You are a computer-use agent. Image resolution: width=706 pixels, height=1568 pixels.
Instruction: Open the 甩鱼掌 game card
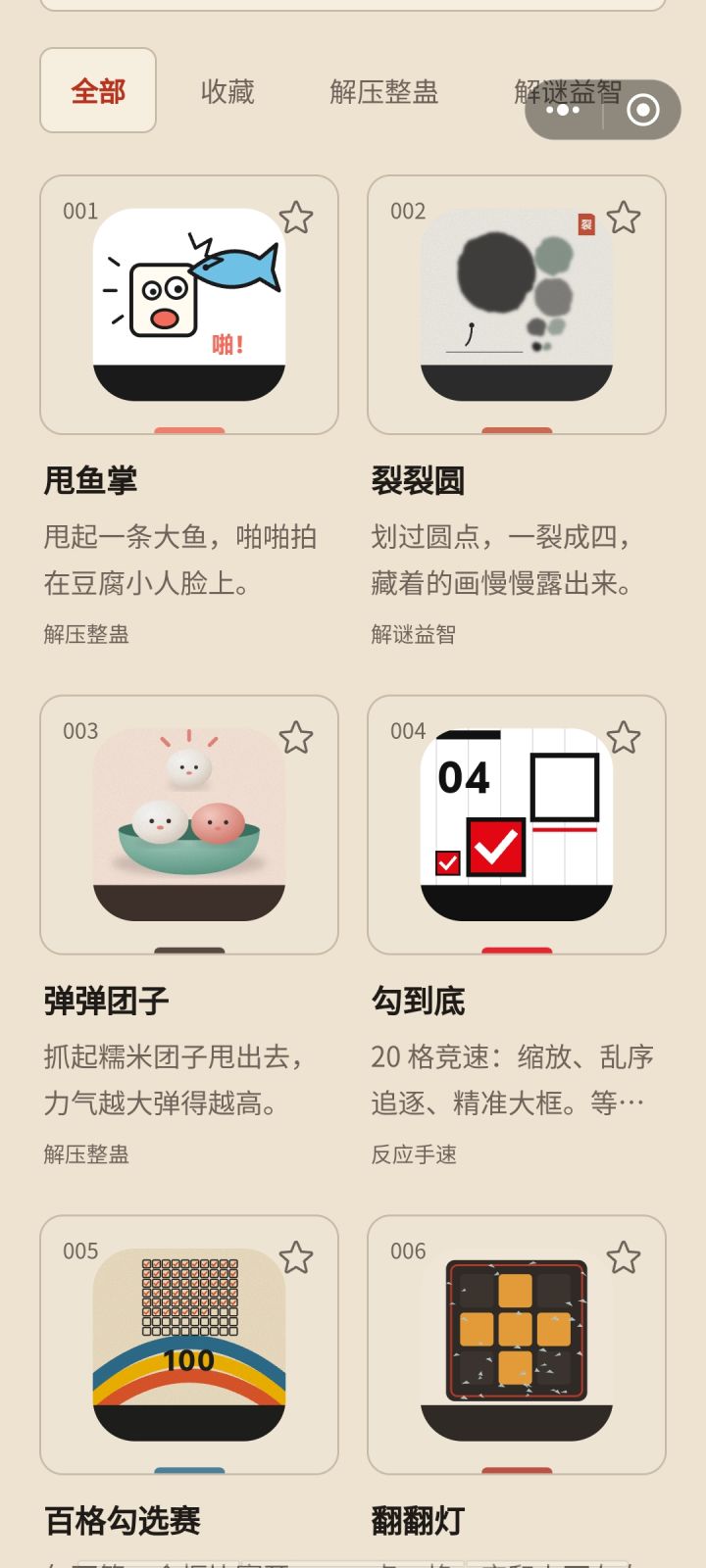point(189,305)
